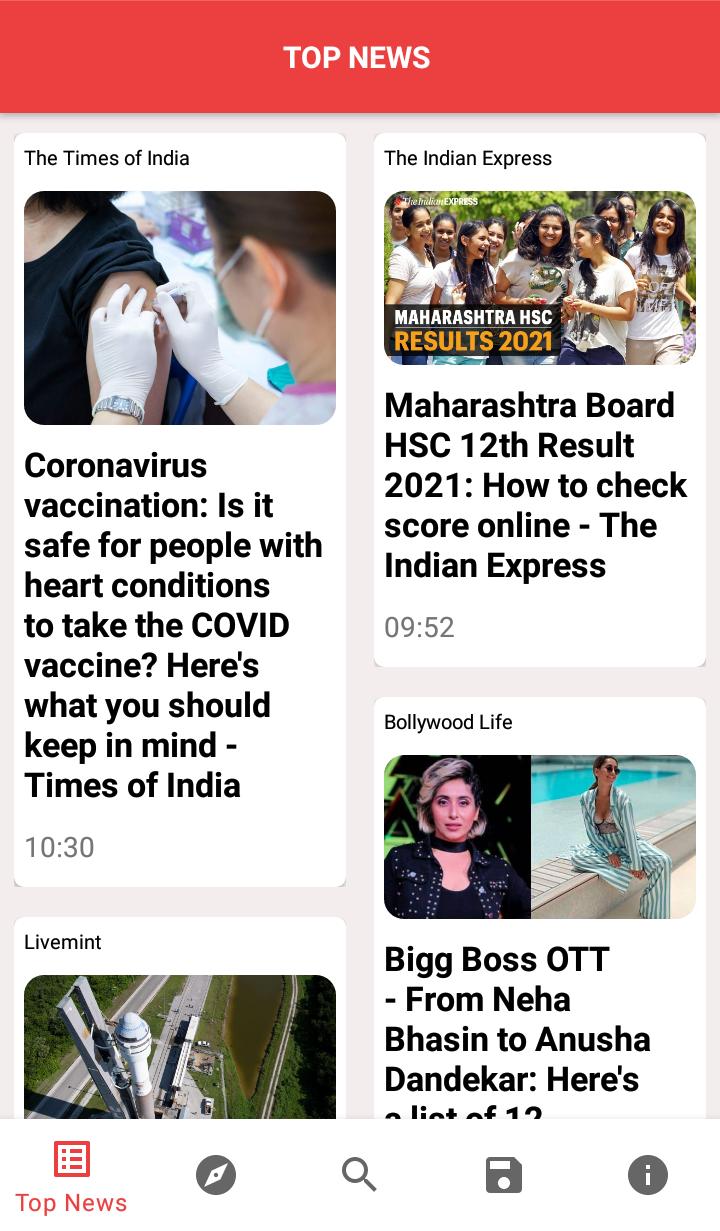The height and width of the screenshot is (1231, 720).
Task: Switch to the compass explore tab
Action: pos(216,1175)
